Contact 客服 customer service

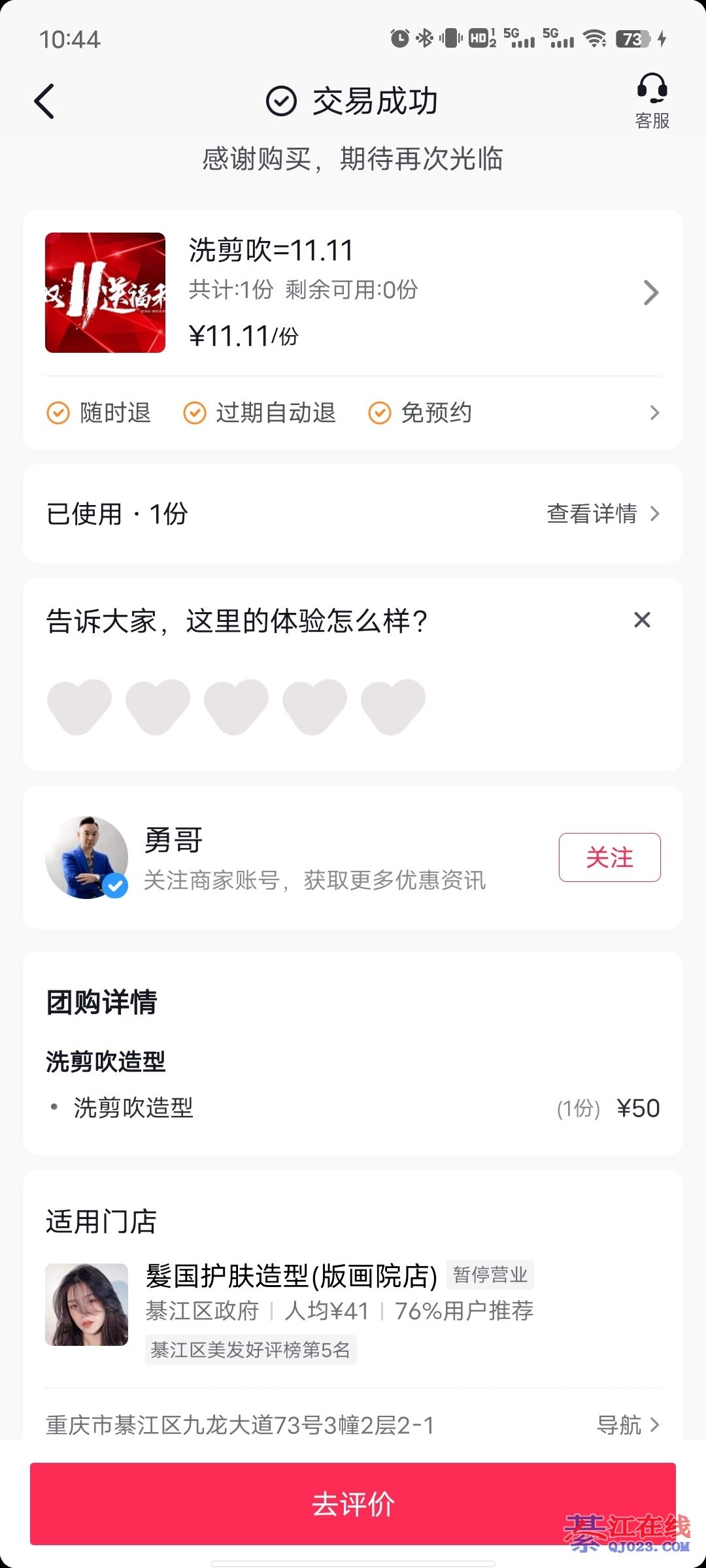[x=652, y=101]
